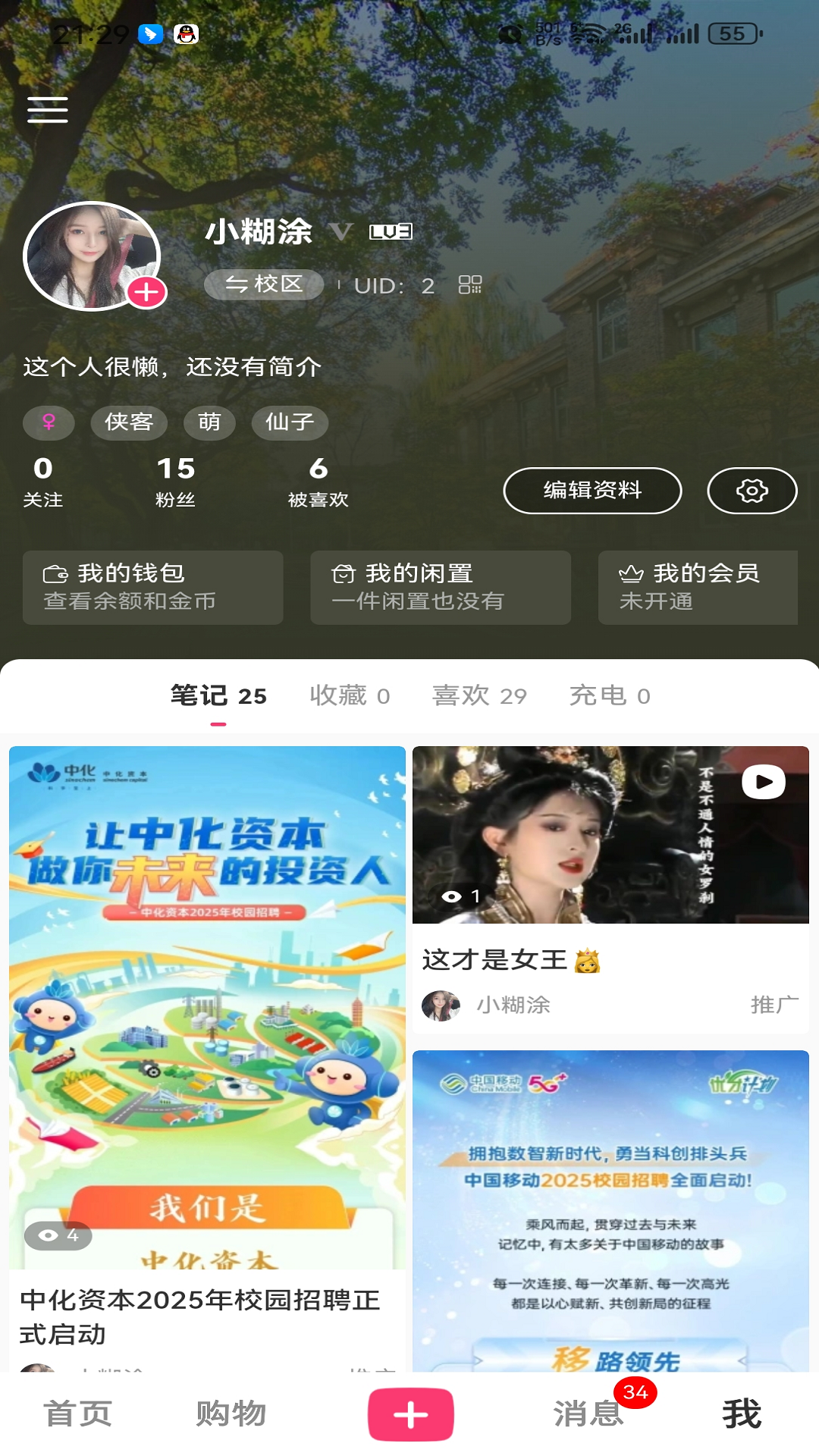Tap the LV3 level badge

coord(389,231)
